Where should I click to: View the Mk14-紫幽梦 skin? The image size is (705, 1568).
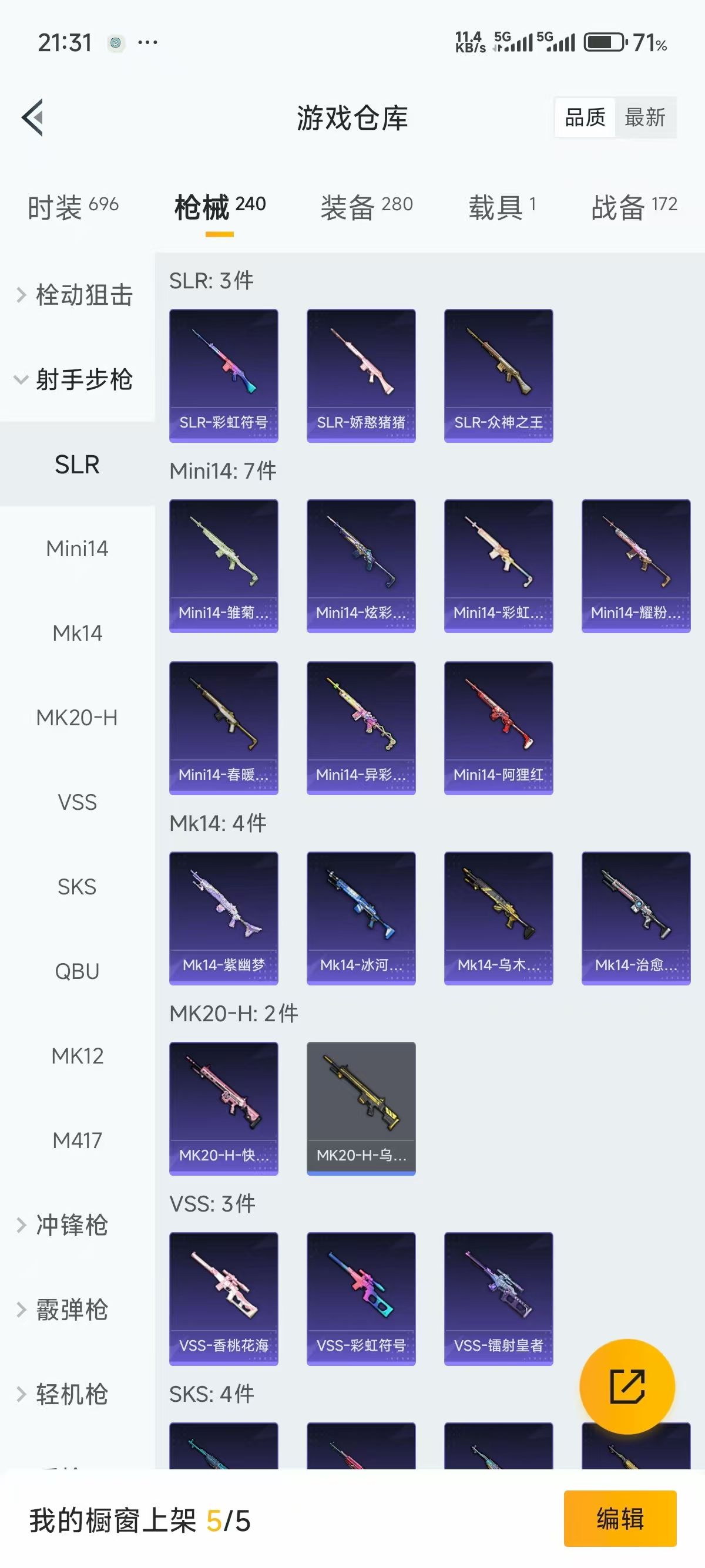[x=223, y=918]
